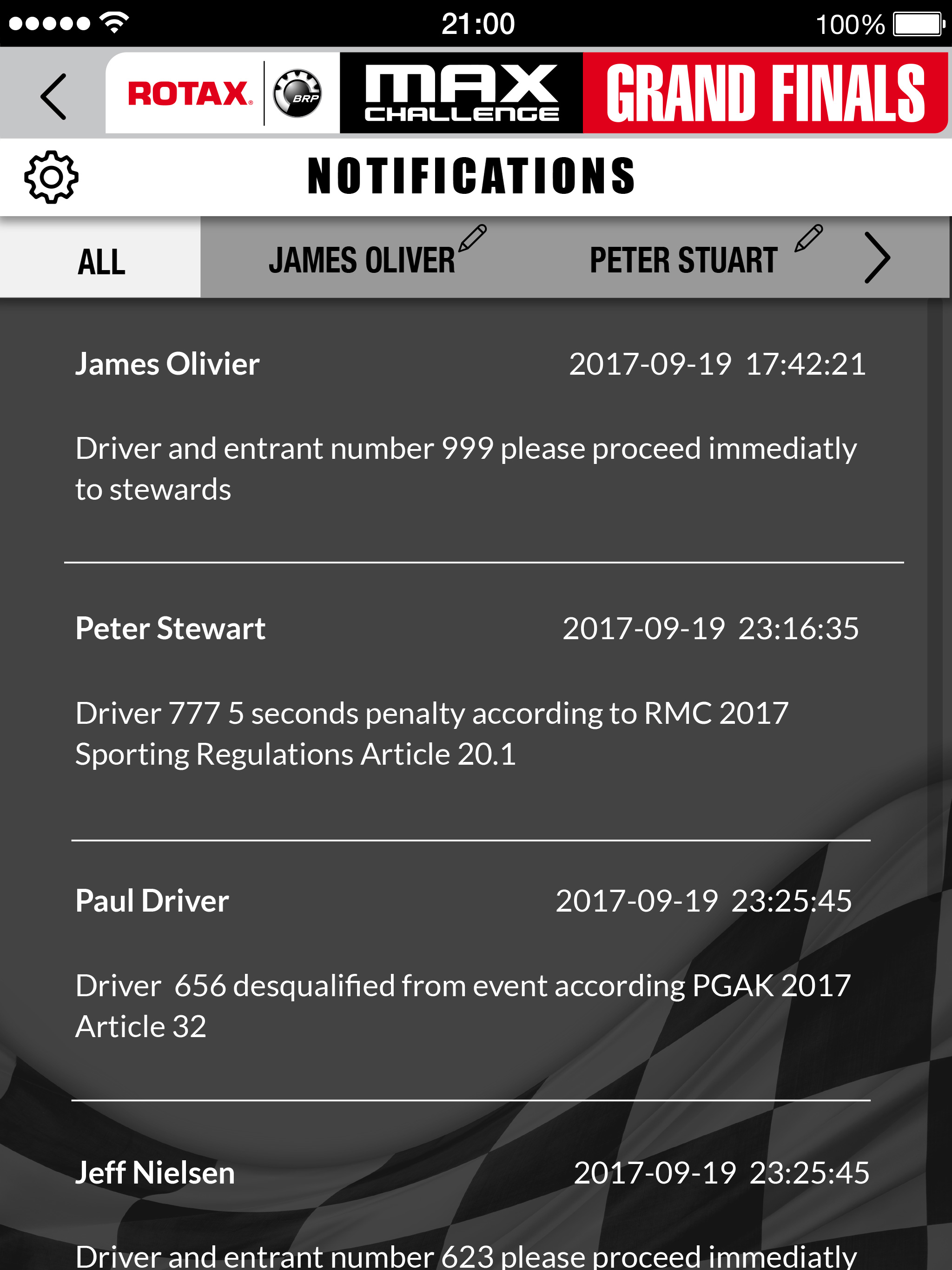Switch to the ALL tab
Image resolution: width=952 pixels, height=1270 pixels.
[100, 261]
